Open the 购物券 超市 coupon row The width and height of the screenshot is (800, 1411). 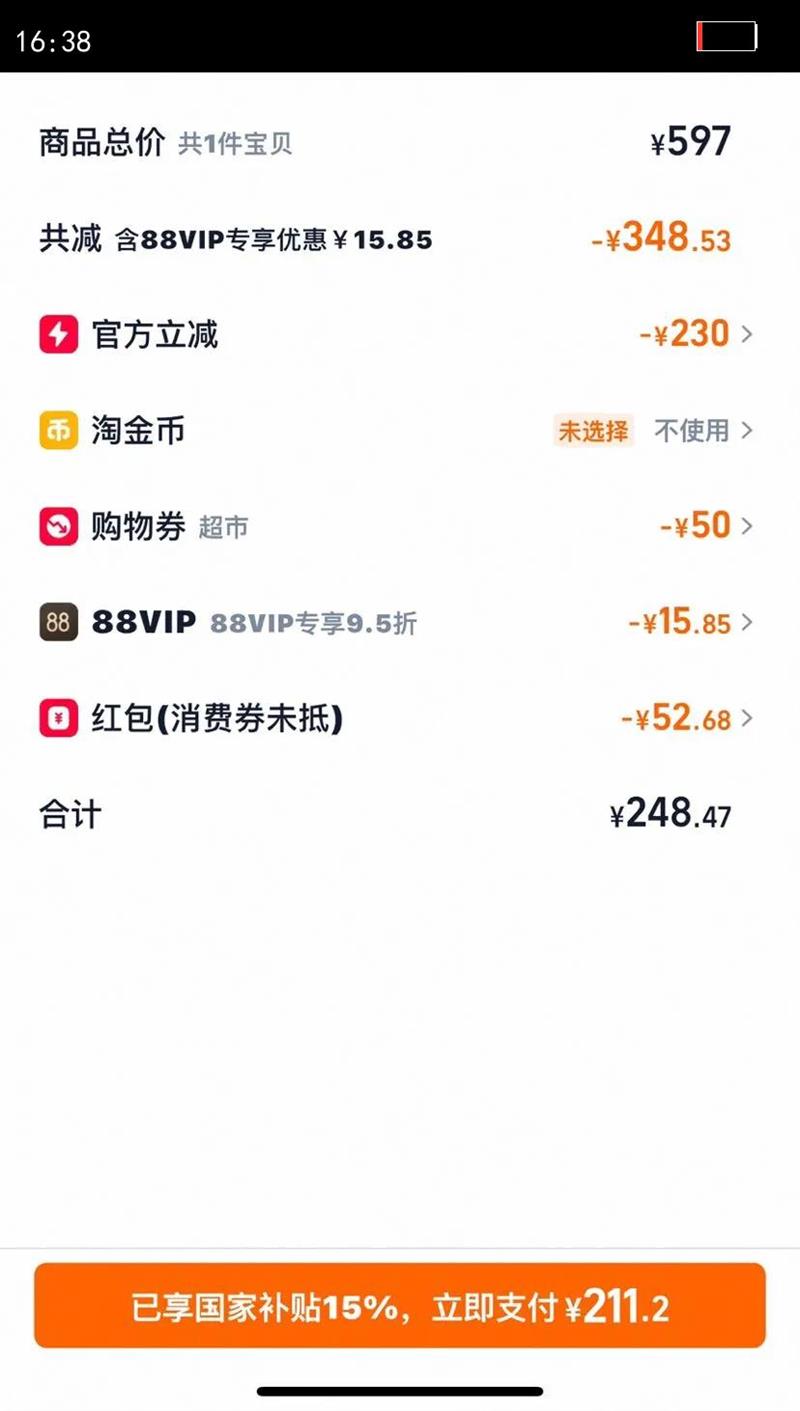pos(400,526)
